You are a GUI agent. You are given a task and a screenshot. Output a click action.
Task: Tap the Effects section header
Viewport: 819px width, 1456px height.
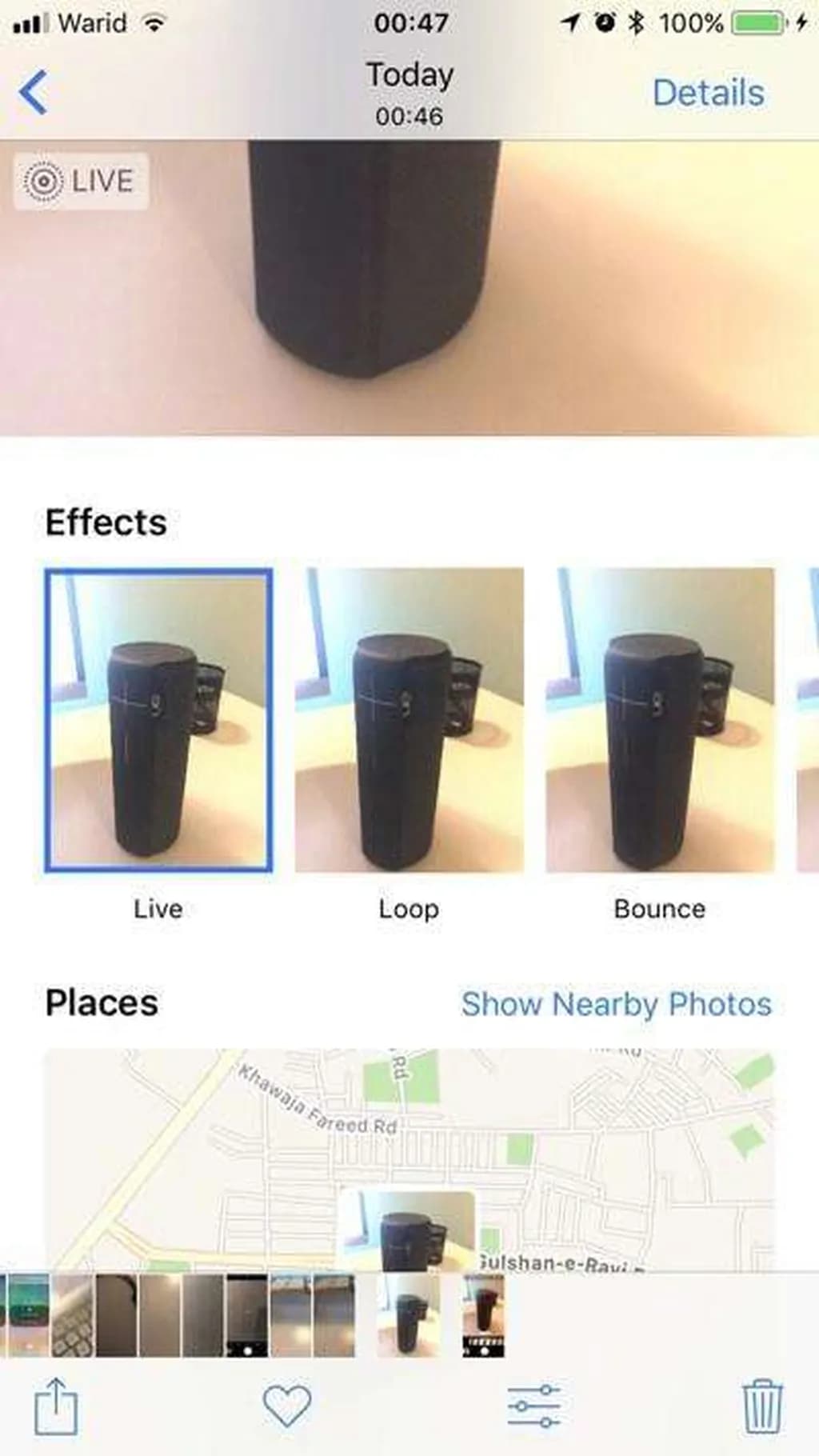pos(105,522)
